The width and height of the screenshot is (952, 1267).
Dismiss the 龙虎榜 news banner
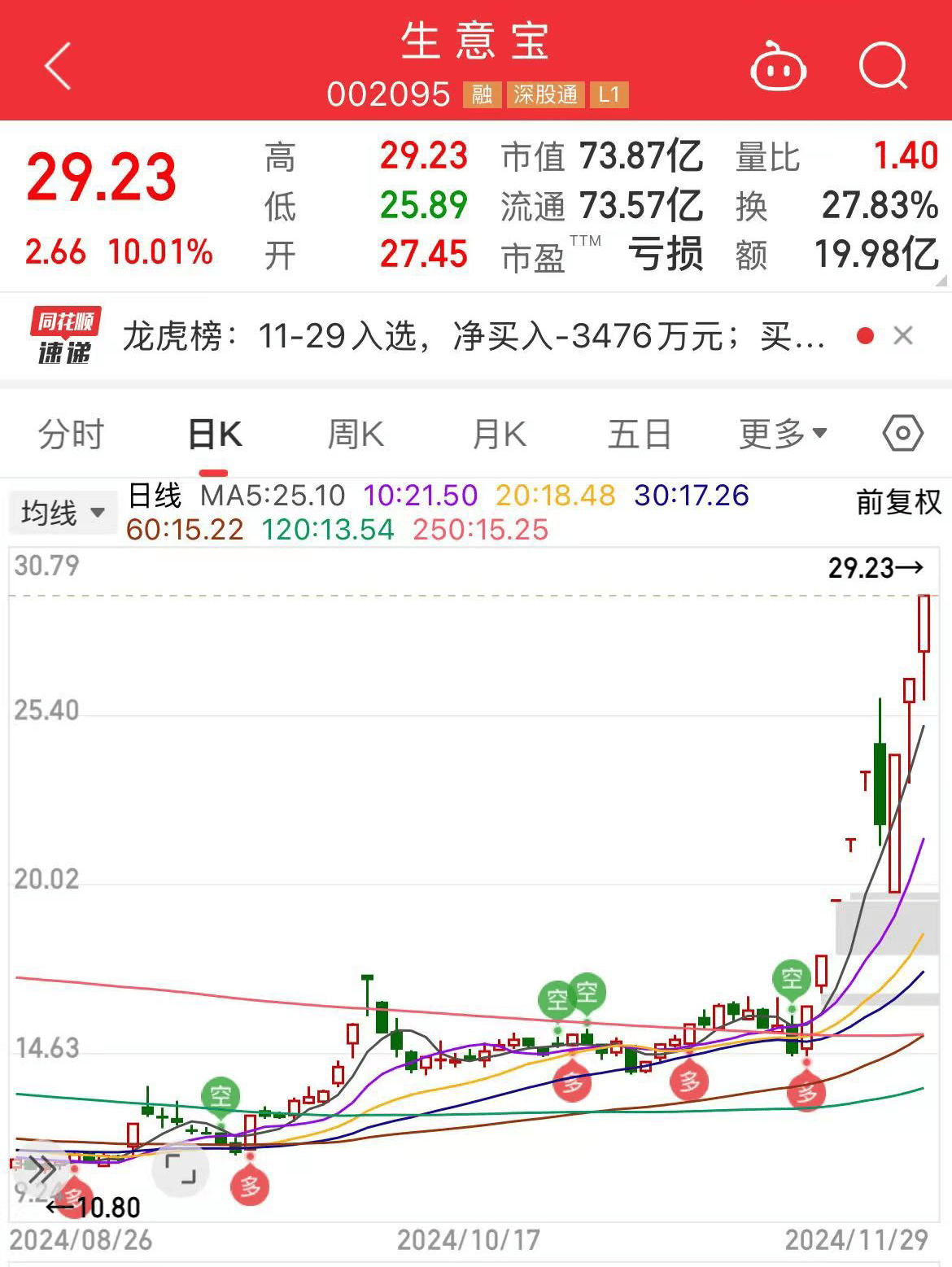coord(903,335)
